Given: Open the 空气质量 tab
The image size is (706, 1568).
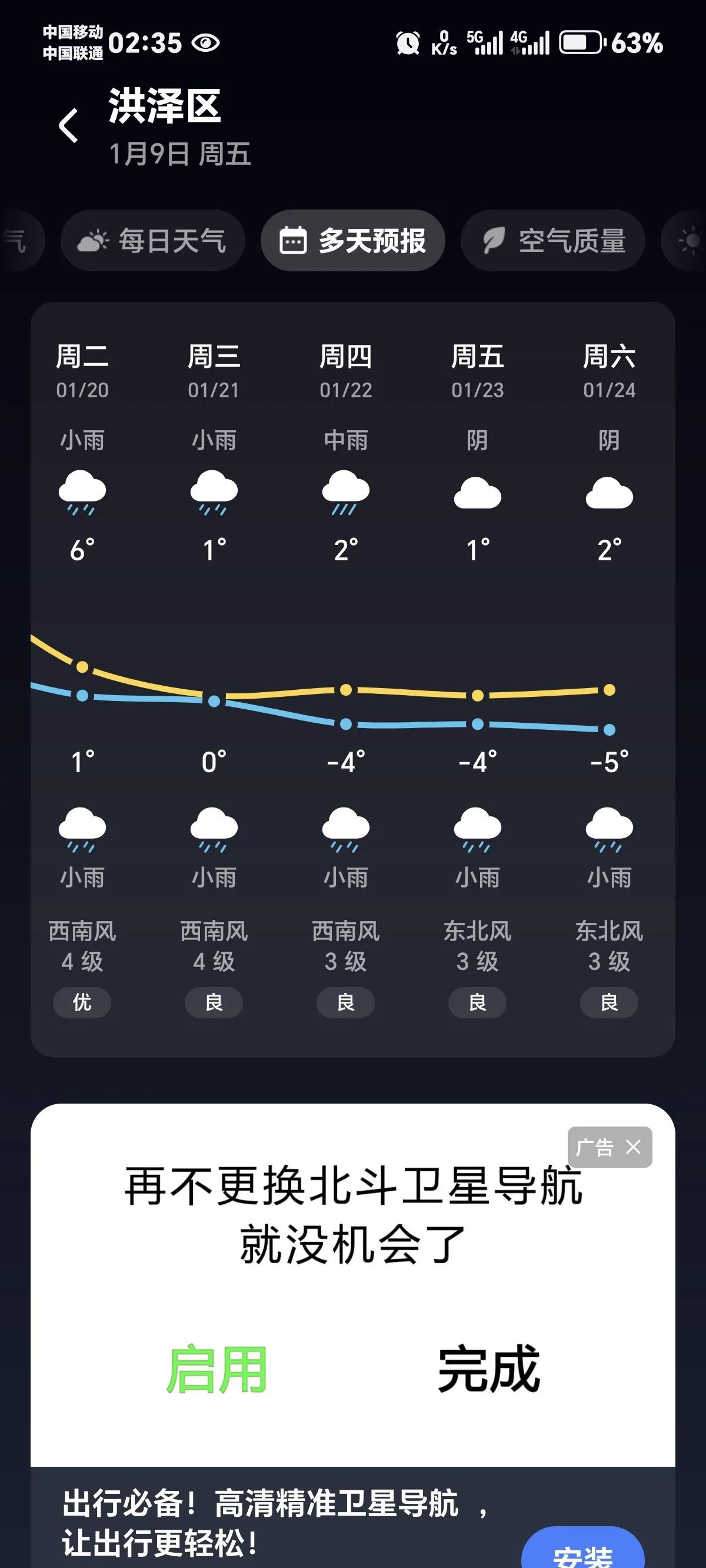Looking at the screenshot, I should click(x=552, y=241).
